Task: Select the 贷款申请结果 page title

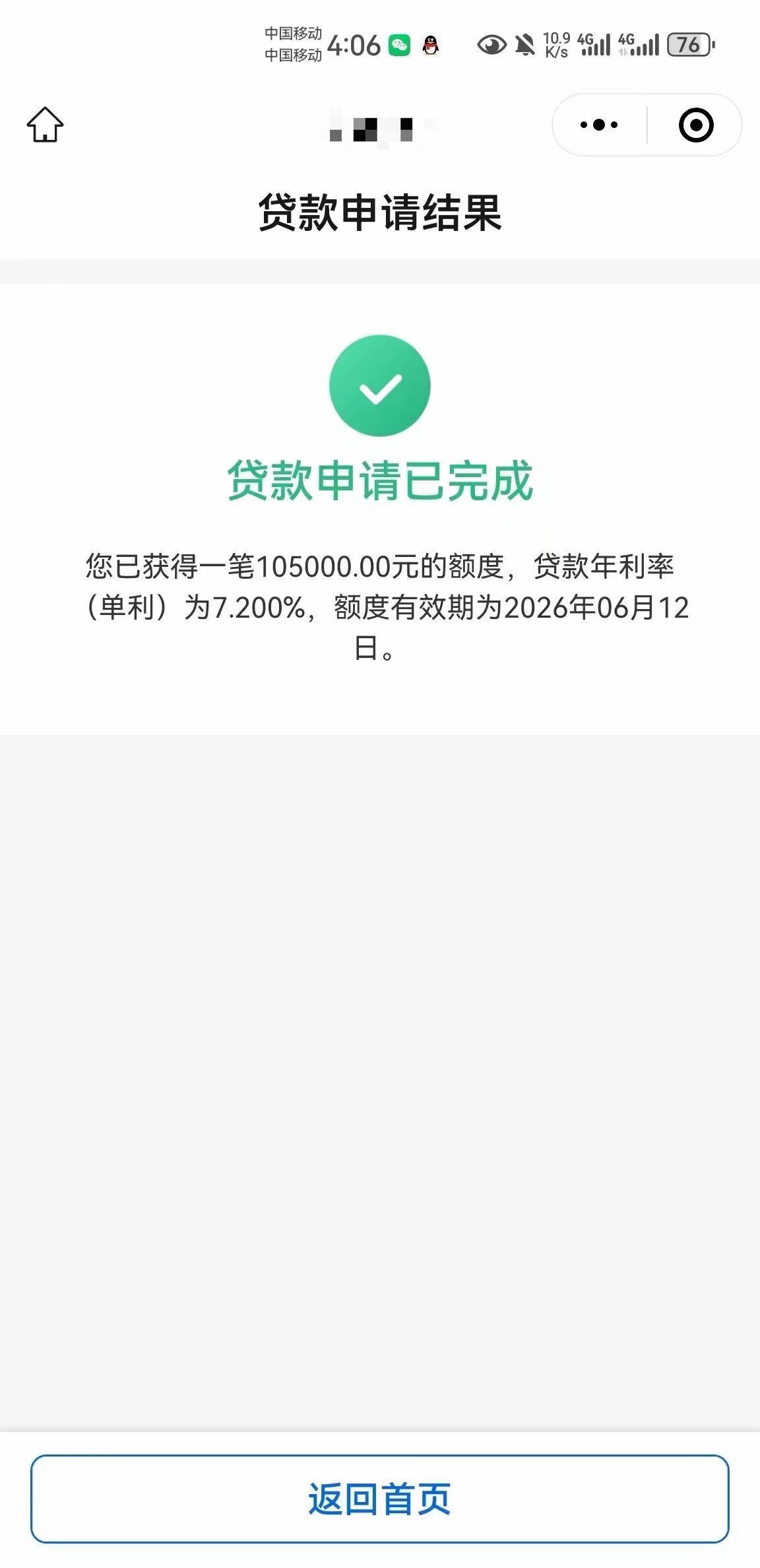Action: pyautogui.click(x=380, y=211)
